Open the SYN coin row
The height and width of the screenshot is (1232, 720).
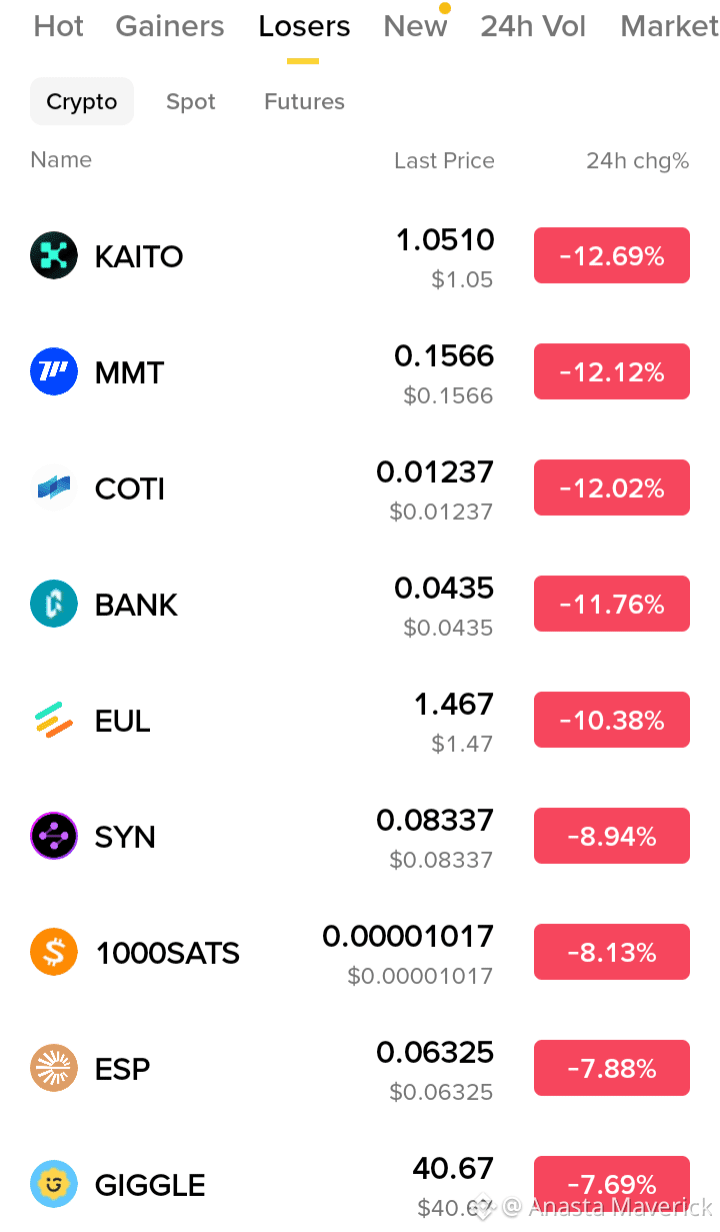point(360,836)
